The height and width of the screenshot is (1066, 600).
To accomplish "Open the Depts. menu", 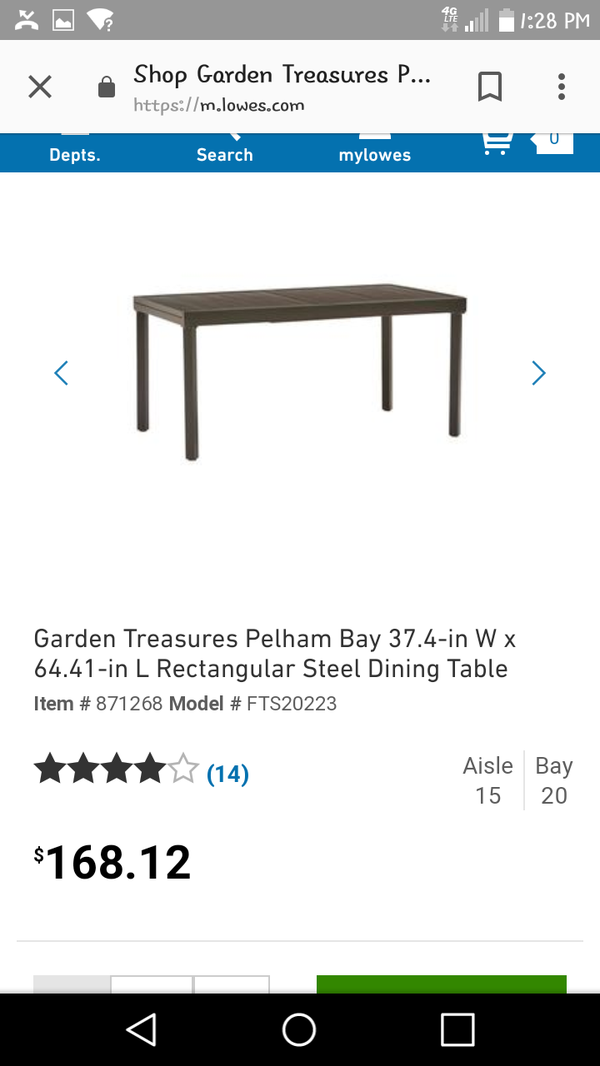I will point(75,152).
